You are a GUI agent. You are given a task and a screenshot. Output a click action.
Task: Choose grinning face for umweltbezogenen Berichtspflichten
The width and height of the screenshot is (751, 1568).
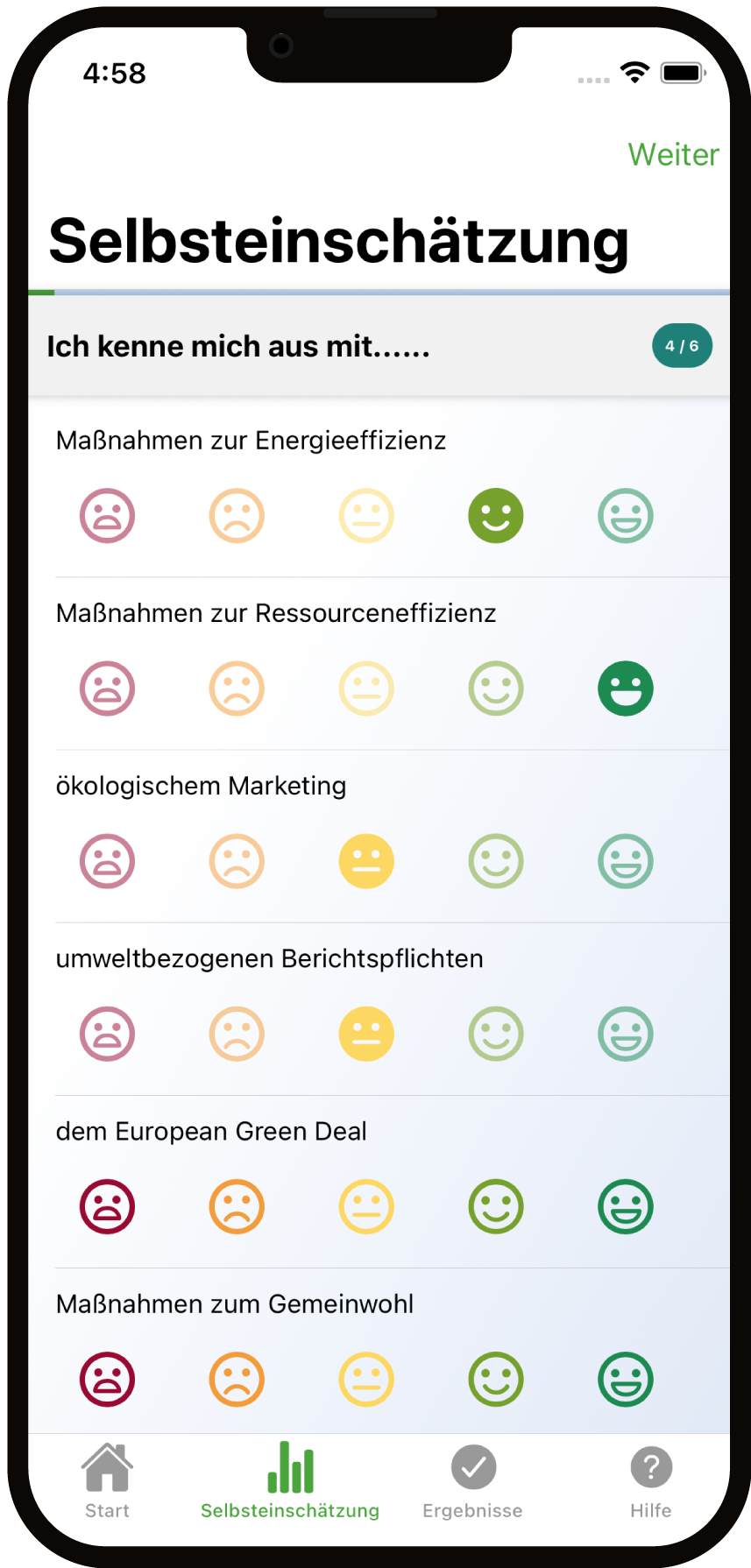(626, 1034)
